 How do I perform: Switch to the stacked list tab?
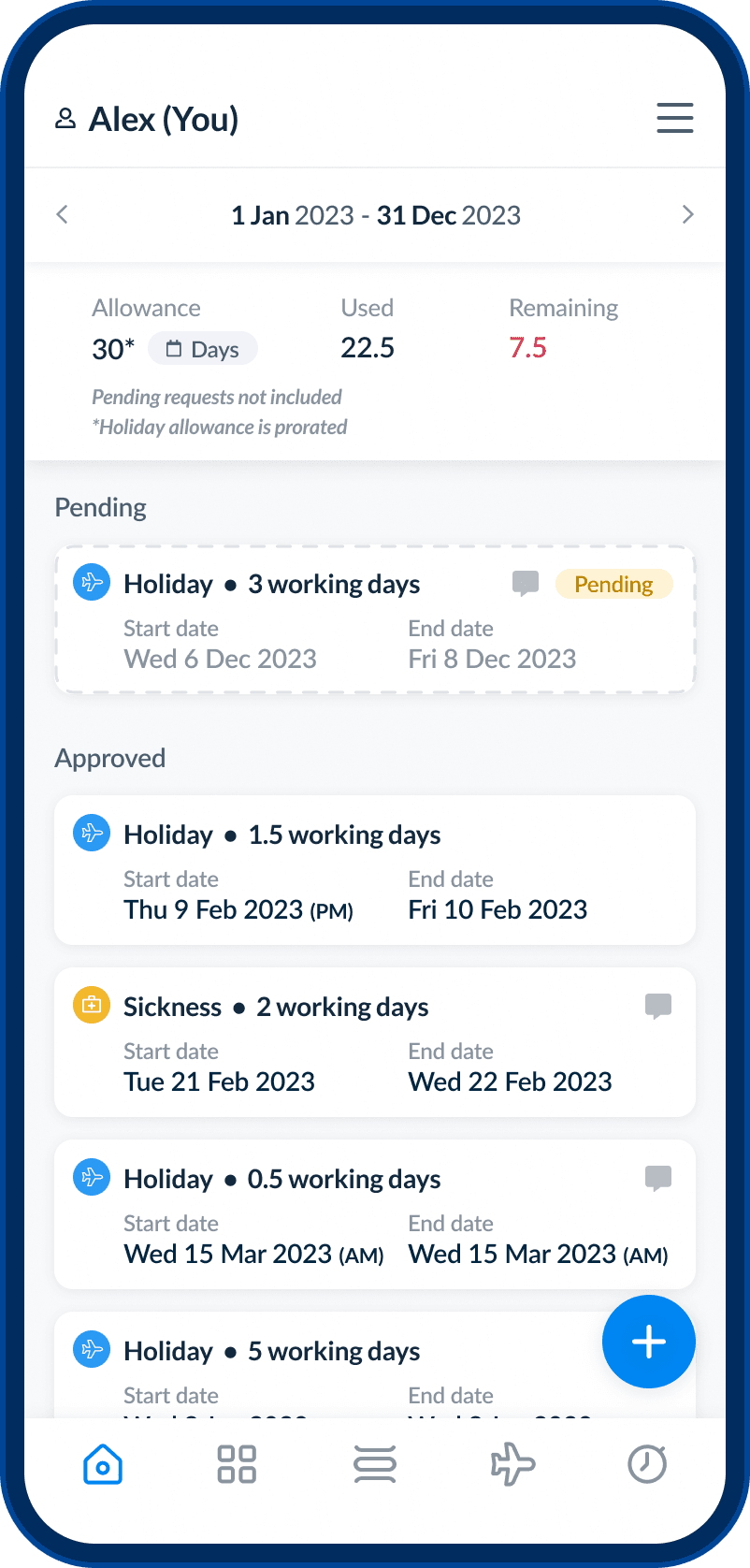[x=375, y=1464]
